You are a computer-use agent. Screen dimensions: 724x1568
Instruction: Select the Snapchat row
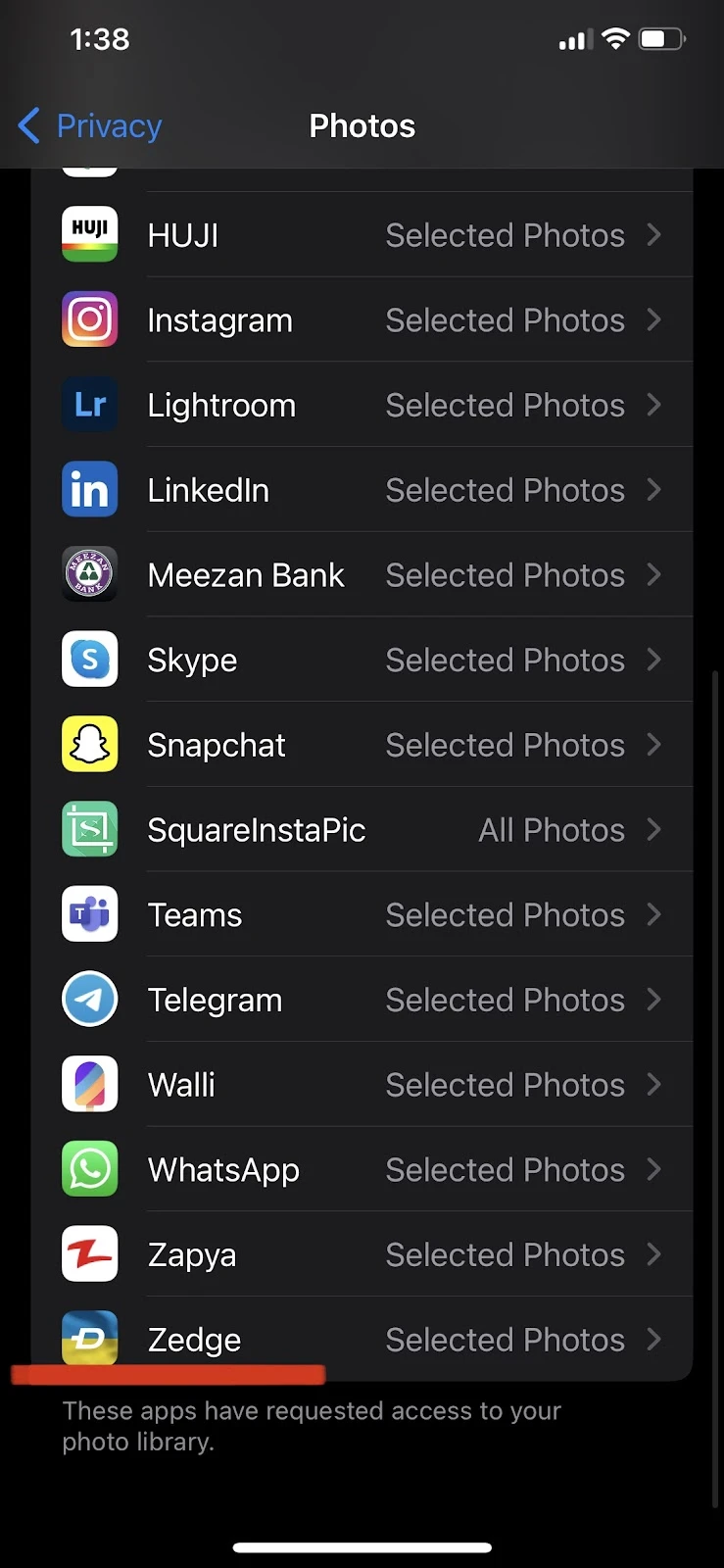[362, 745]
